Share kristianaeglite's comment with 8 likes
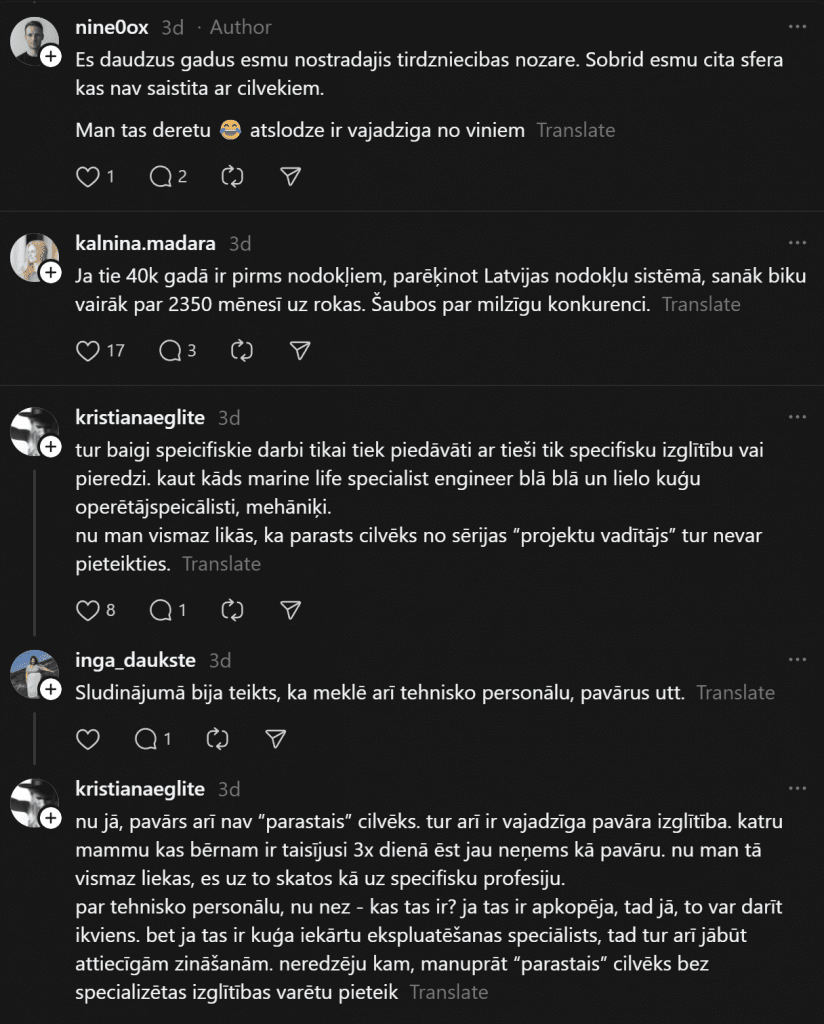The image size is (824, 1024). point(291,609)
